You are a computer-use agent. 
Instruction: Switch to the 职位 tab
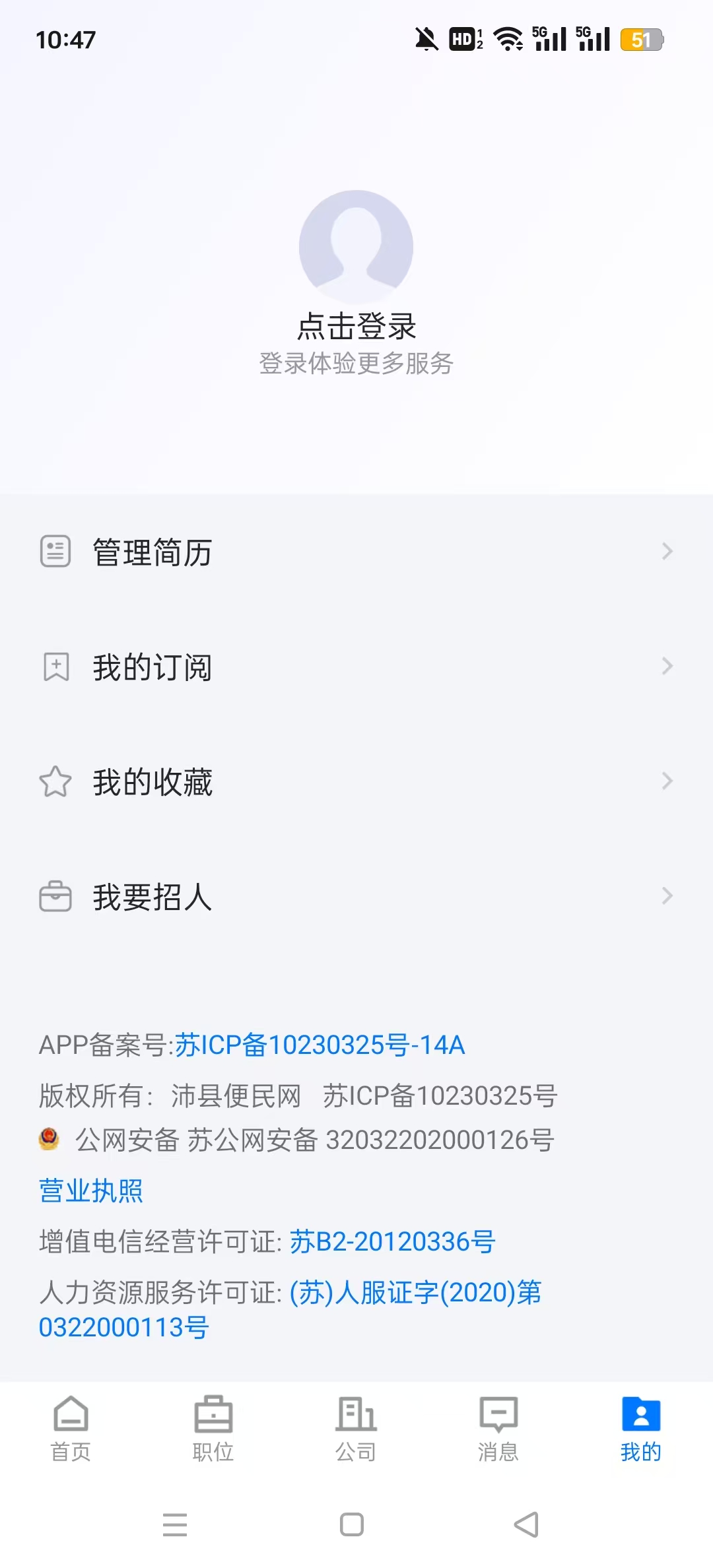point(213,1429)
